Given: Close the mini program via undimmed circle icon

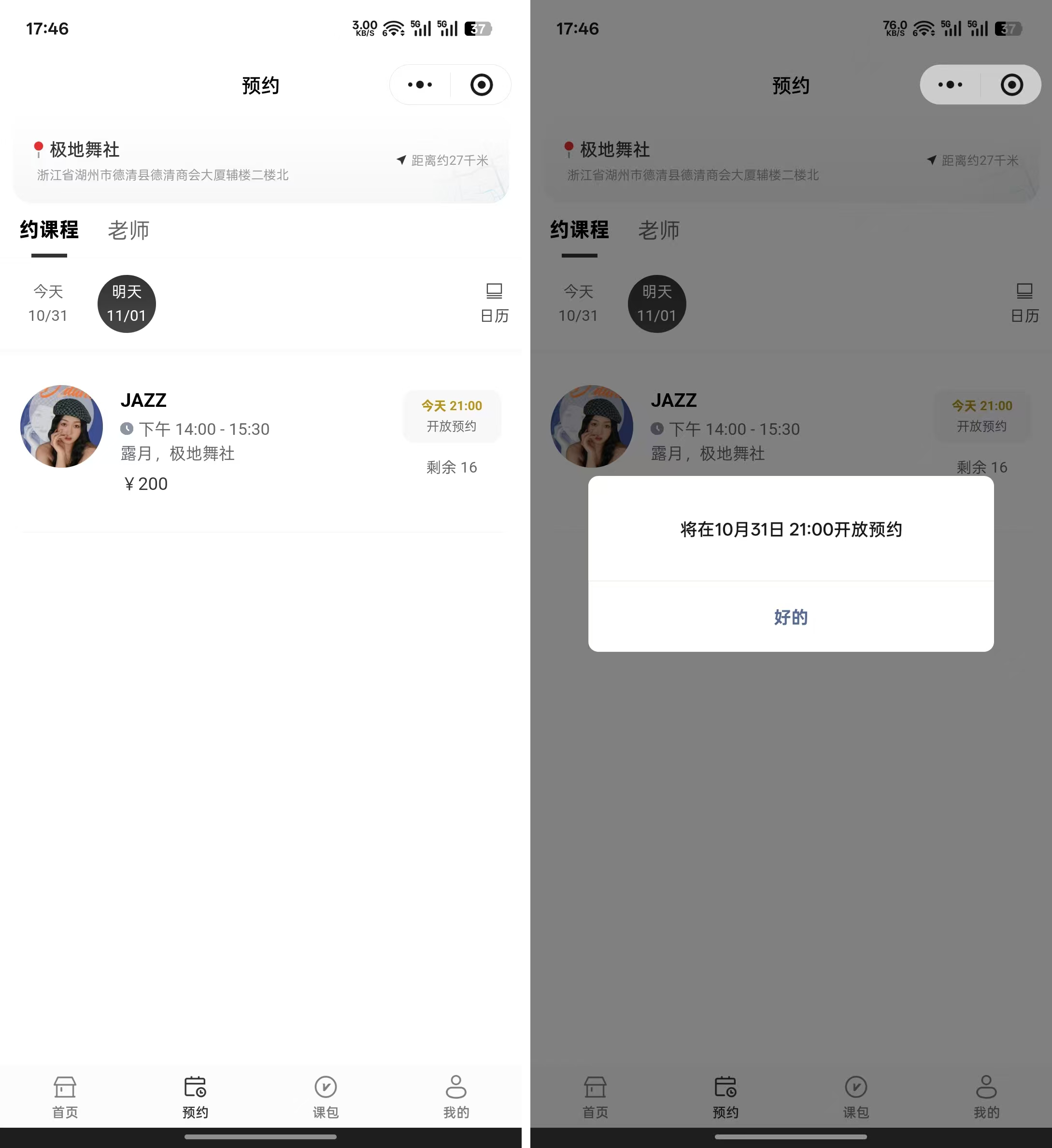Looking at the screenshot, I should 481,85.
